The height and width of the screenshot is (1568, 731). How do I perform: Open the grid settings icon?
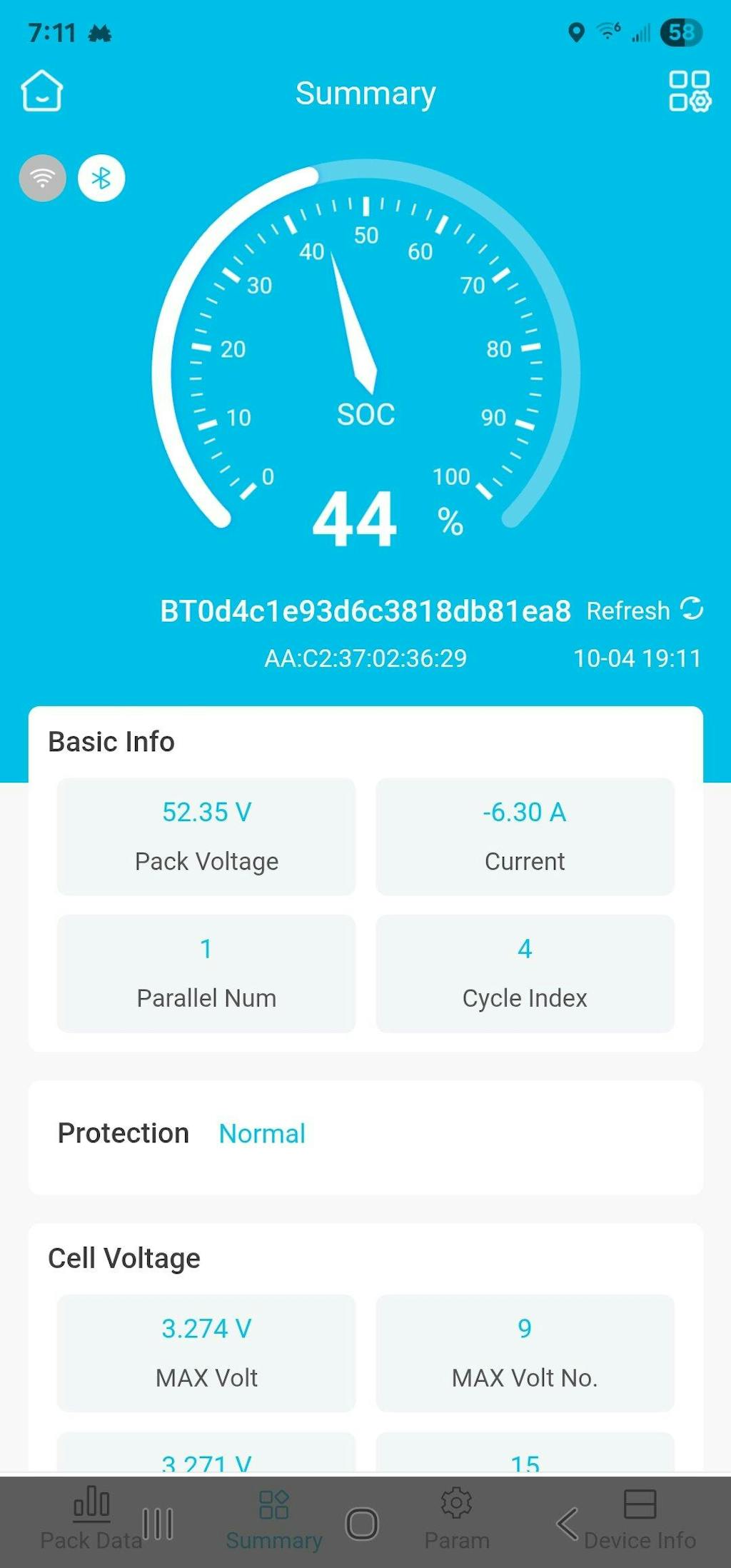(689, 91)
